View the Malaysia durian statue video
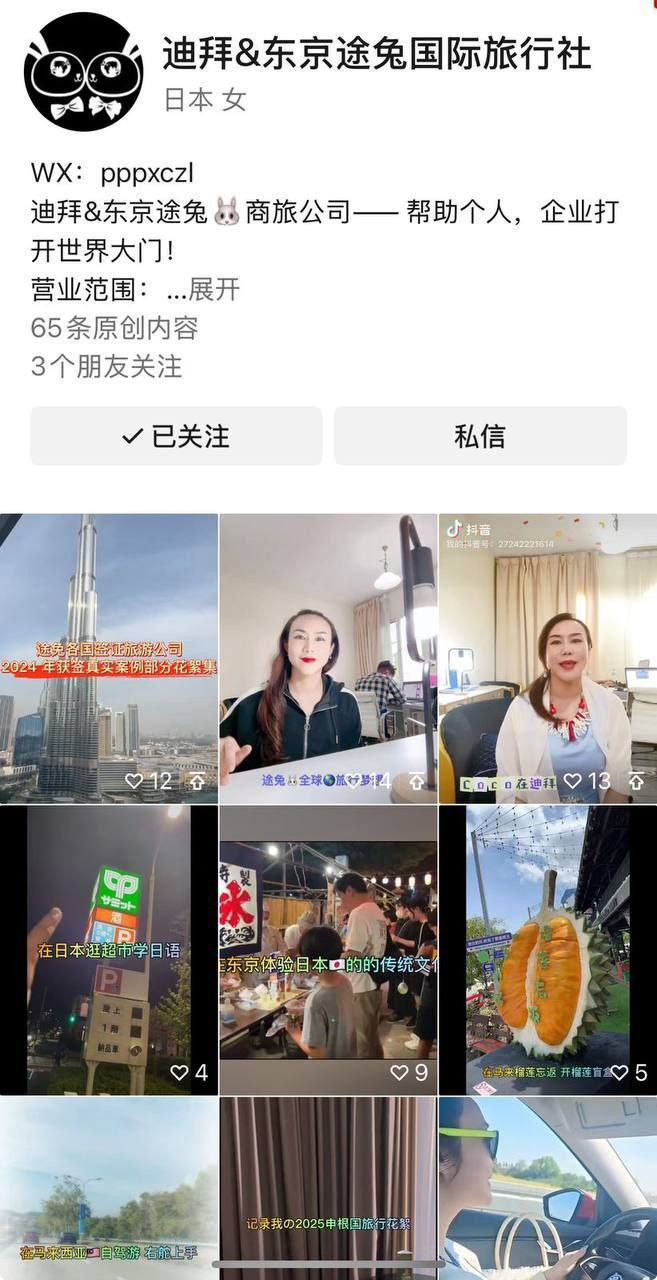This screenshot has height=1280, width=657. tap(547, 950)
